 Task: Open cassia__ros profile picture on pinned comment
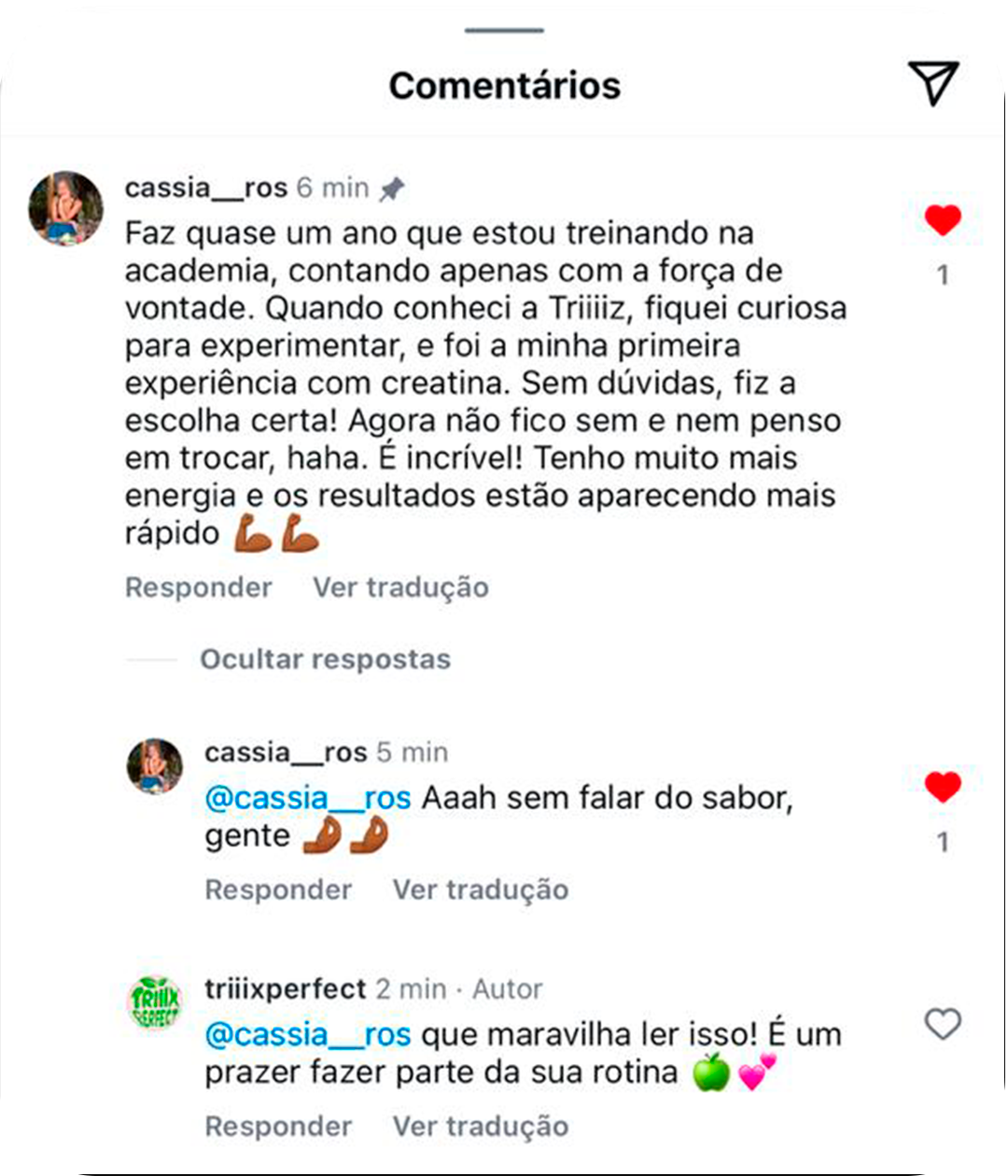point(65,208)
